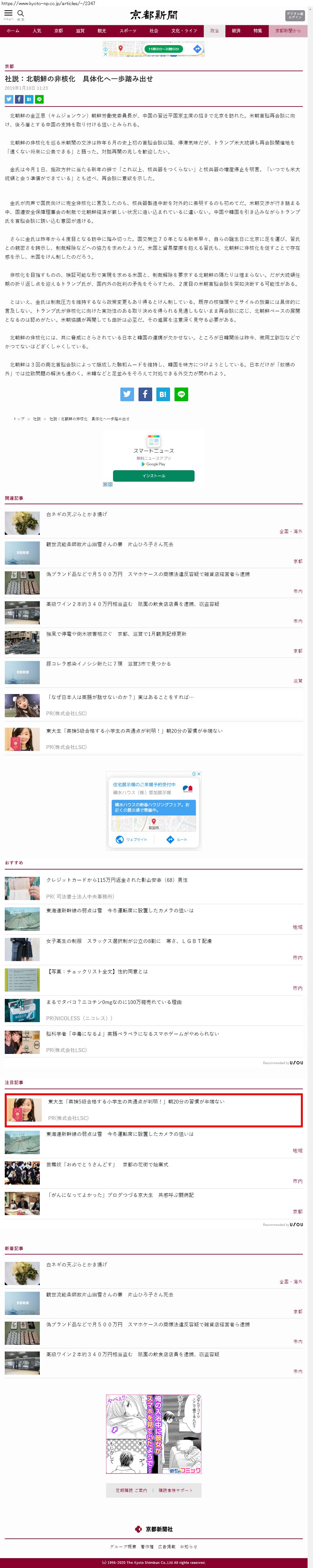The image size is (313, 1568).
Task: Open the 文化・ライフ tab
Action: [x=184, y=31]
